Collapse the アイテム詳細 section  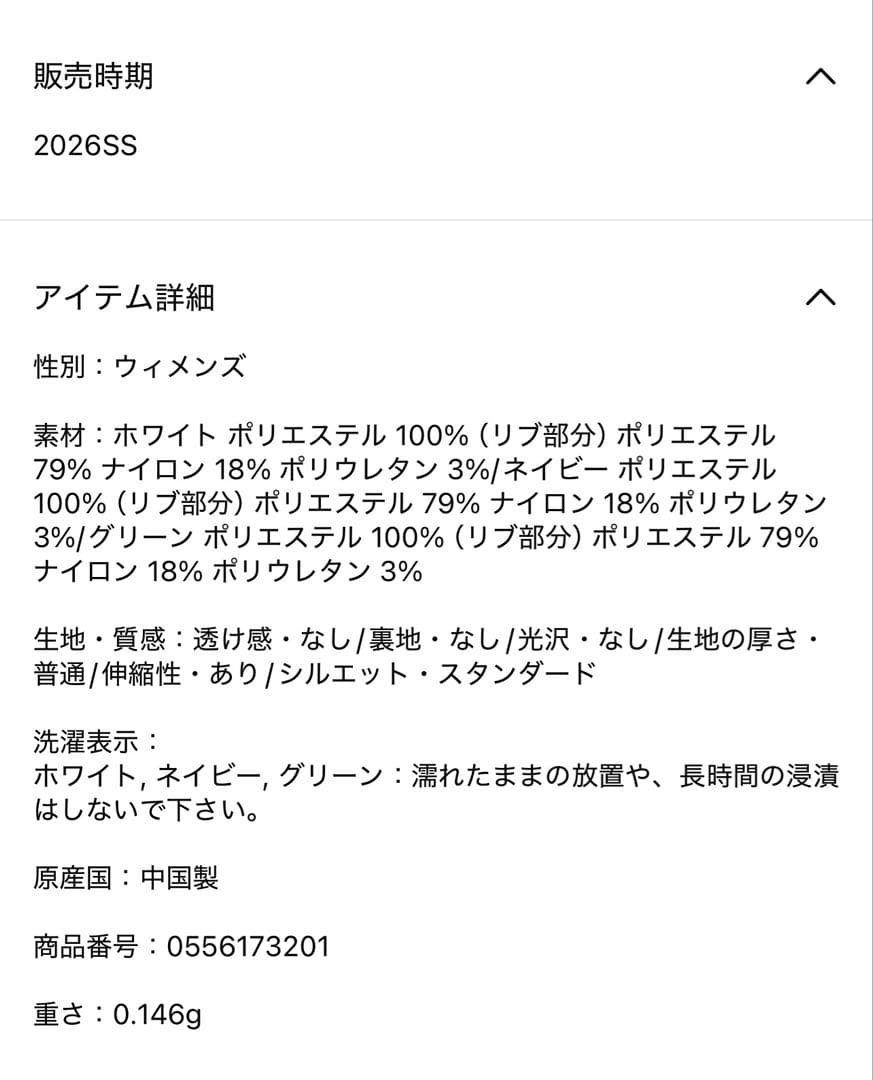tap(821, 298)
